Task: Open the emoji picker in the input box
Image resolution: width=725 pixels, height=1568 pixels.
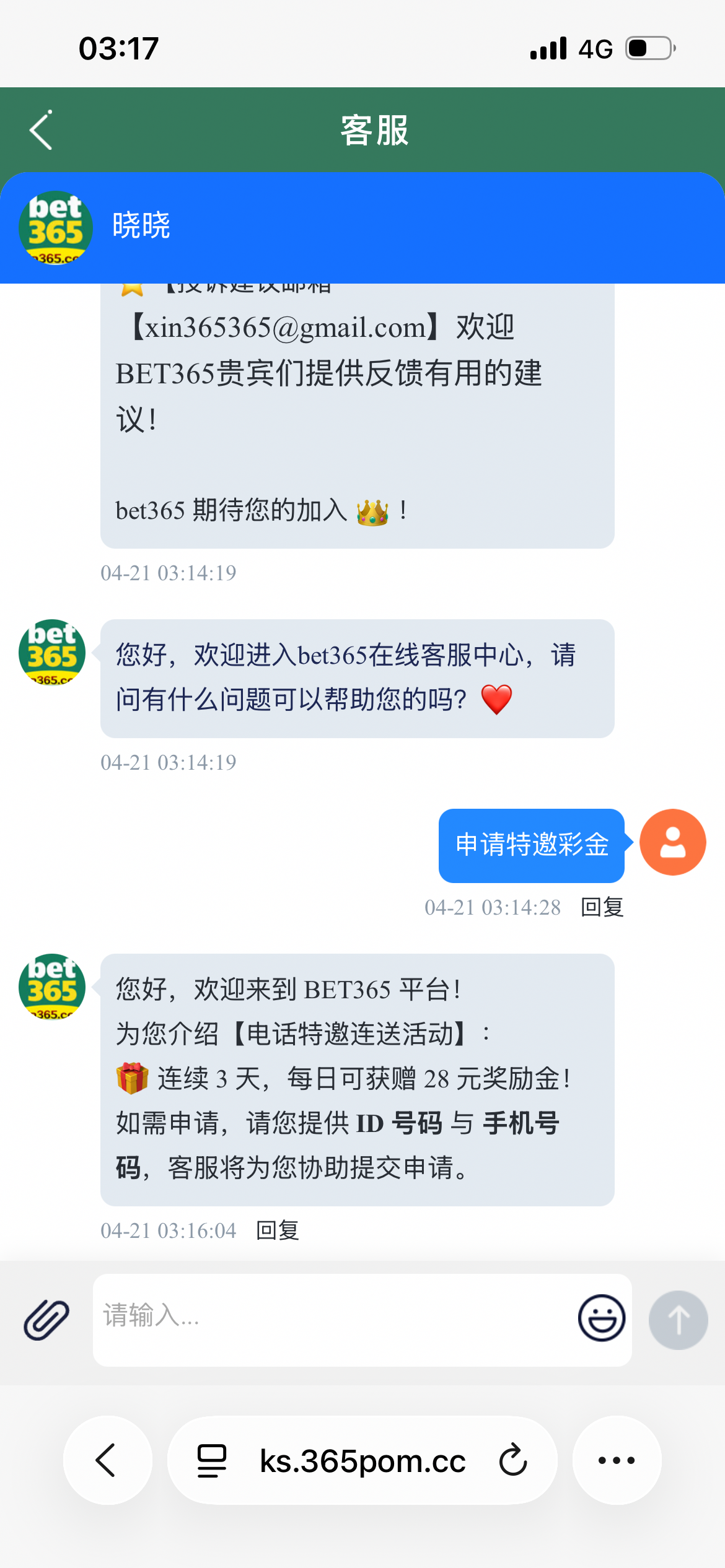Action: (601, 1318)
